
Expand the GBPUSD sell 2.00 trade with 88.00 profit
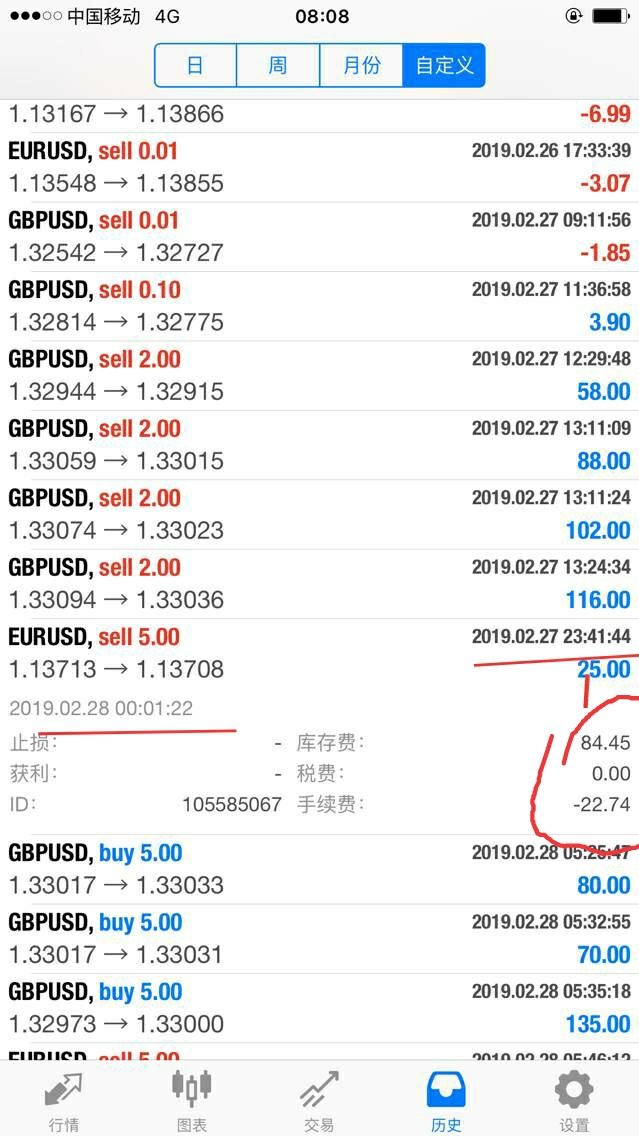pyautogui.click(x=320, y=445)
